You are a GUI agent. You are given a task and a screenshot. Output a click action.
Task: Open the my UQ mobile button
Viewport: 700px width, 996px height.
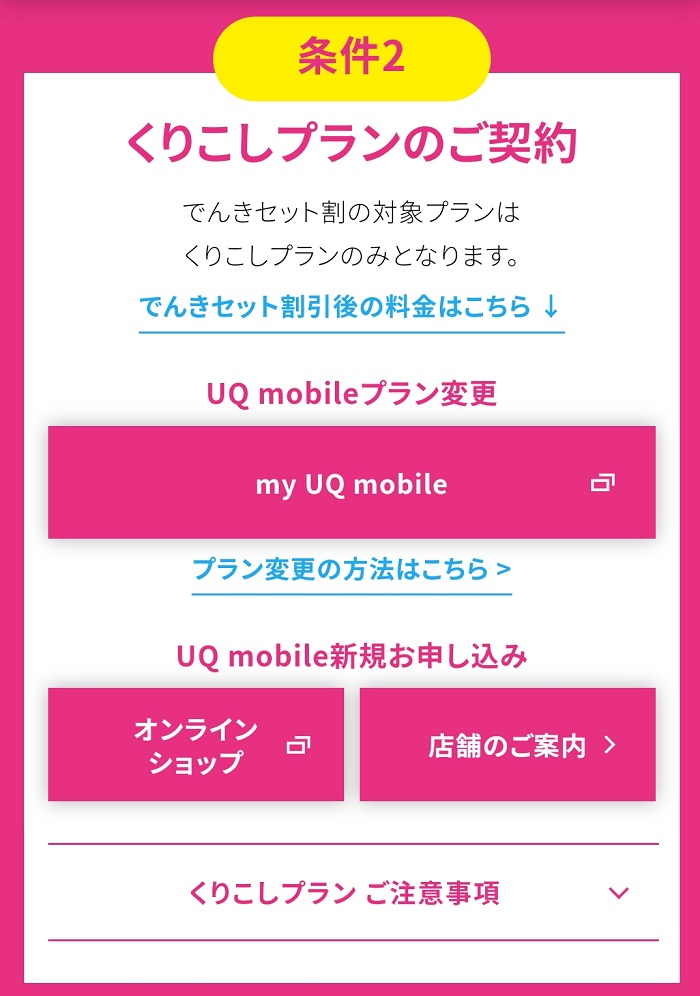tap(351, 483)
